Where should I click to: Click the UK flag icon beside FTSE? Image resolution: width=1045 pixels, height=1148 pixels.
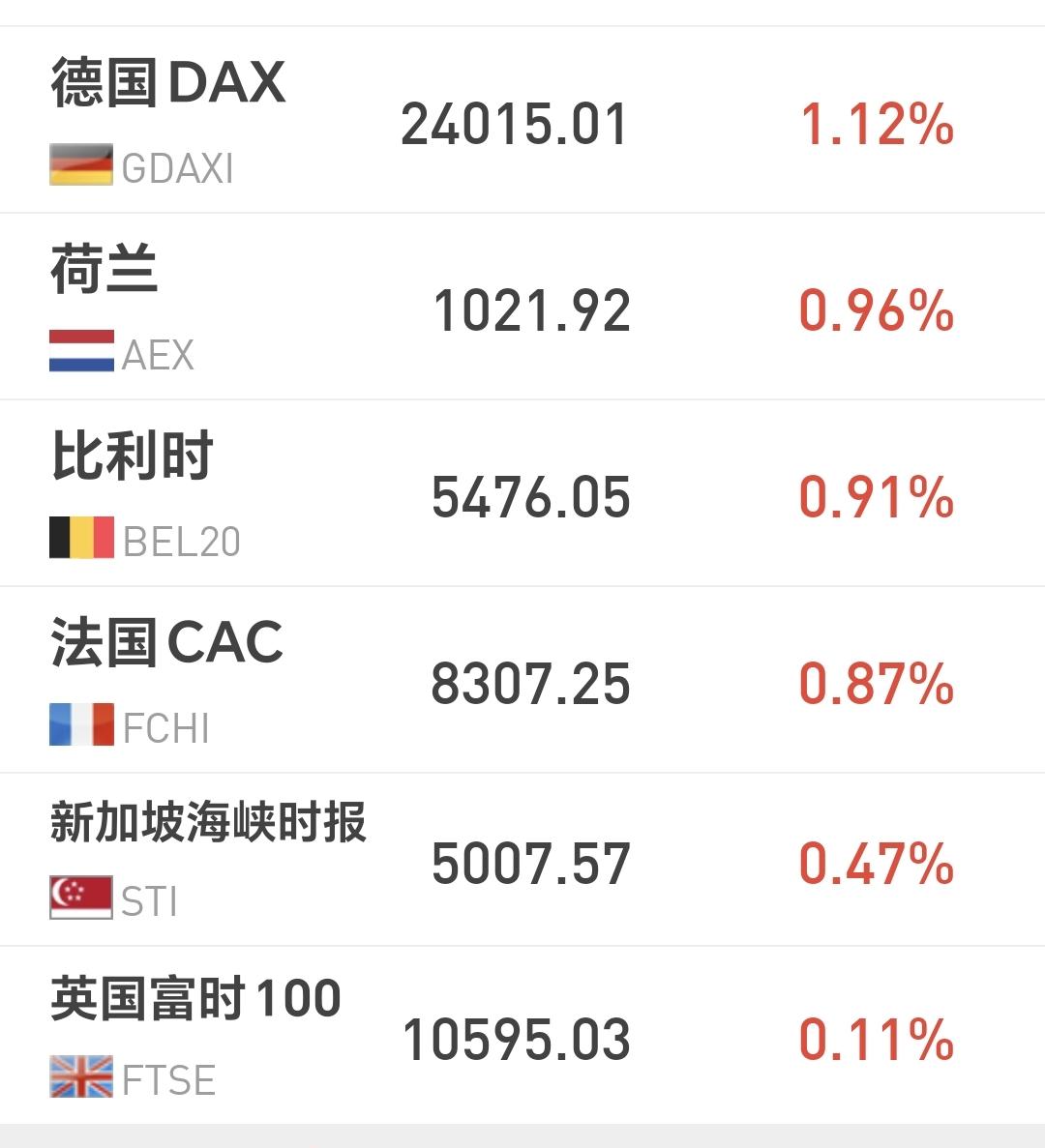click(x=80, y=1076)
